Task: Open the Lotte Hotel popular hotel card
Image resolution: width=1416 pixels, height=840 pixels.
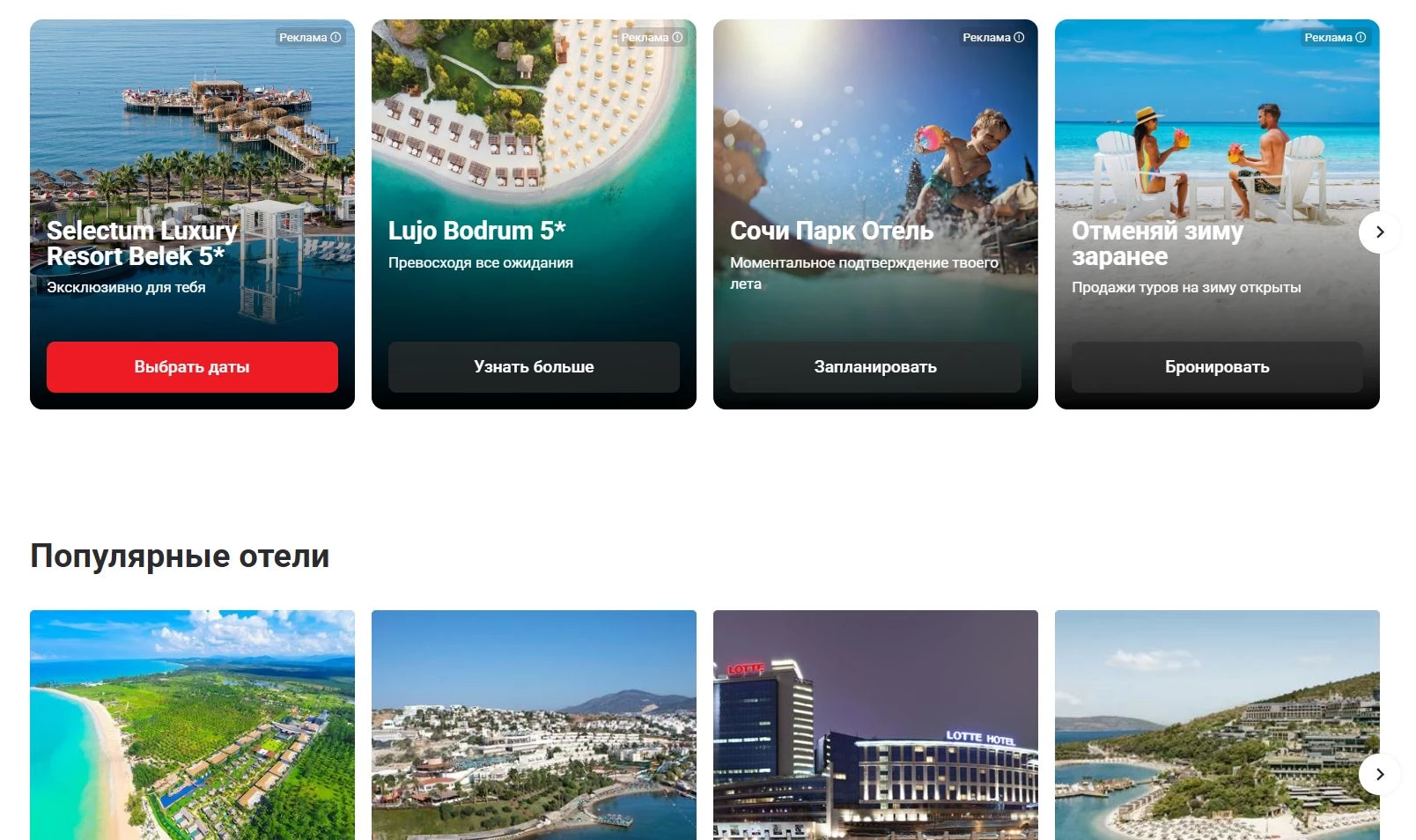Action: pos(875,726)
